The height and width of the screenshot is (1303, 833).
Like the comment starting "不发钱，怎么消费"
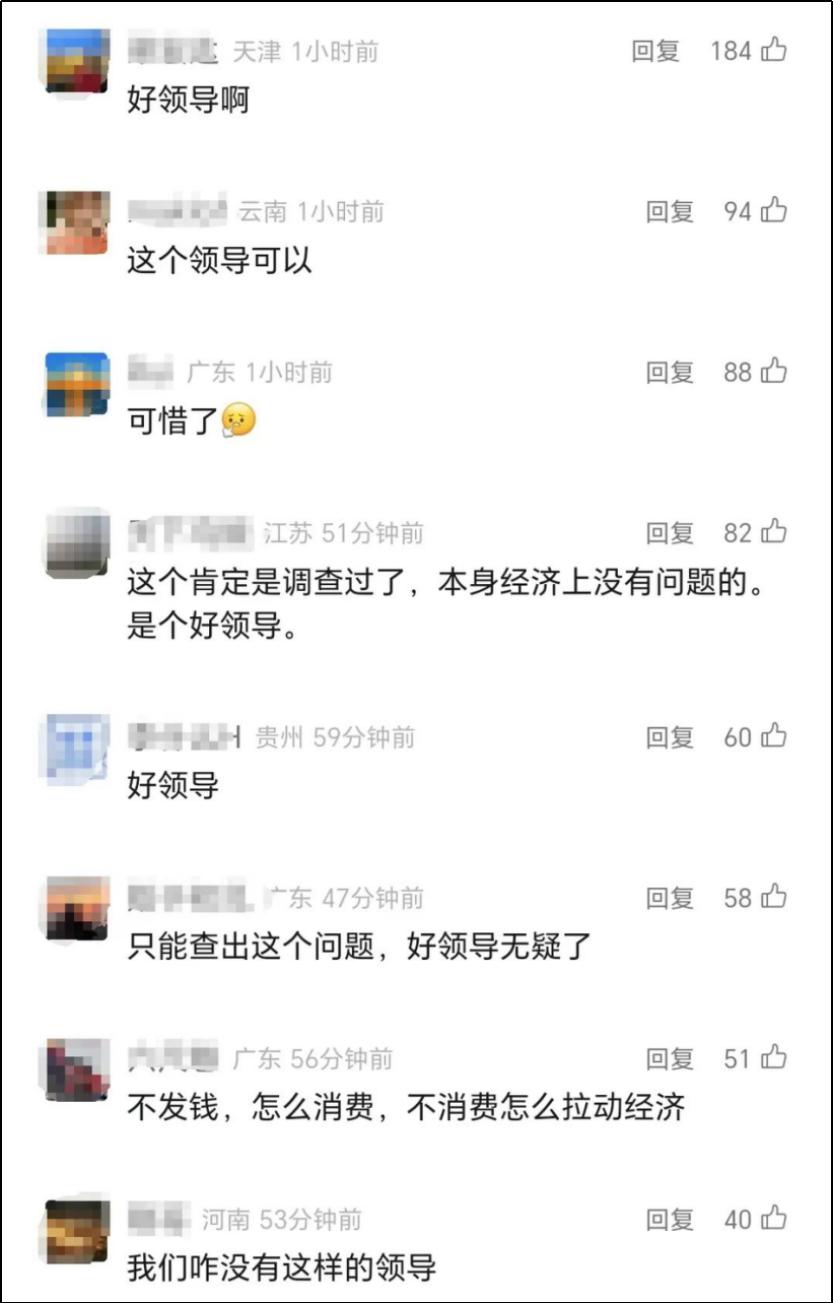click(773, 1058)
